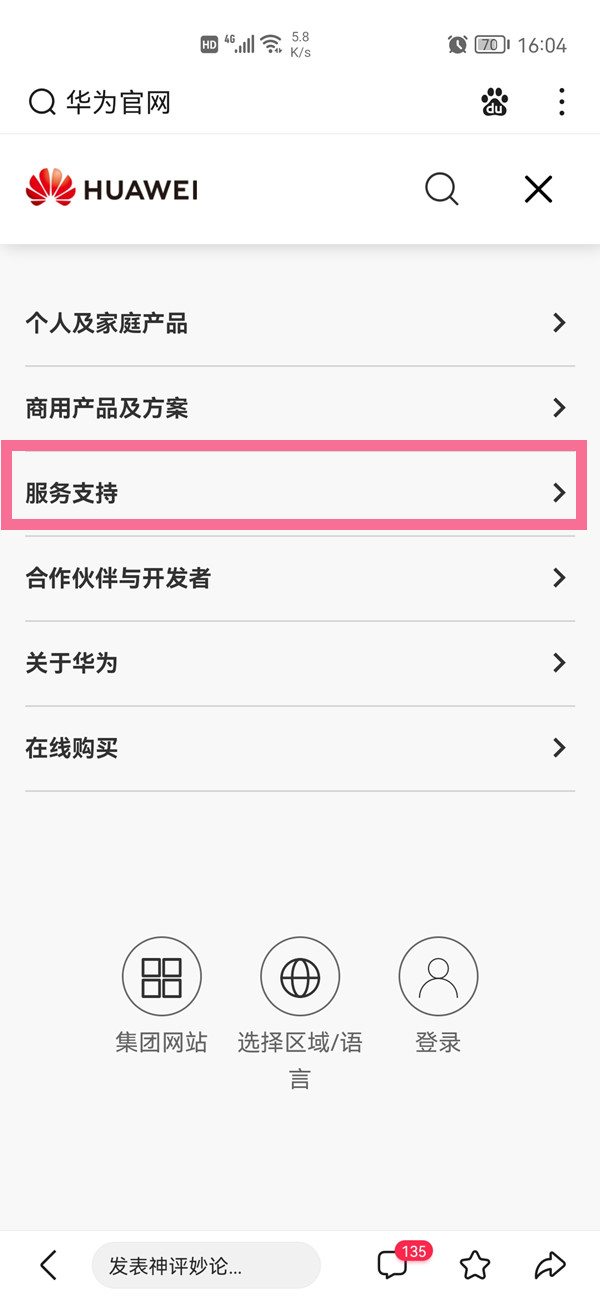The image size is (600, 1300).
Task: Open 服务支持 section
Action: 298,493
